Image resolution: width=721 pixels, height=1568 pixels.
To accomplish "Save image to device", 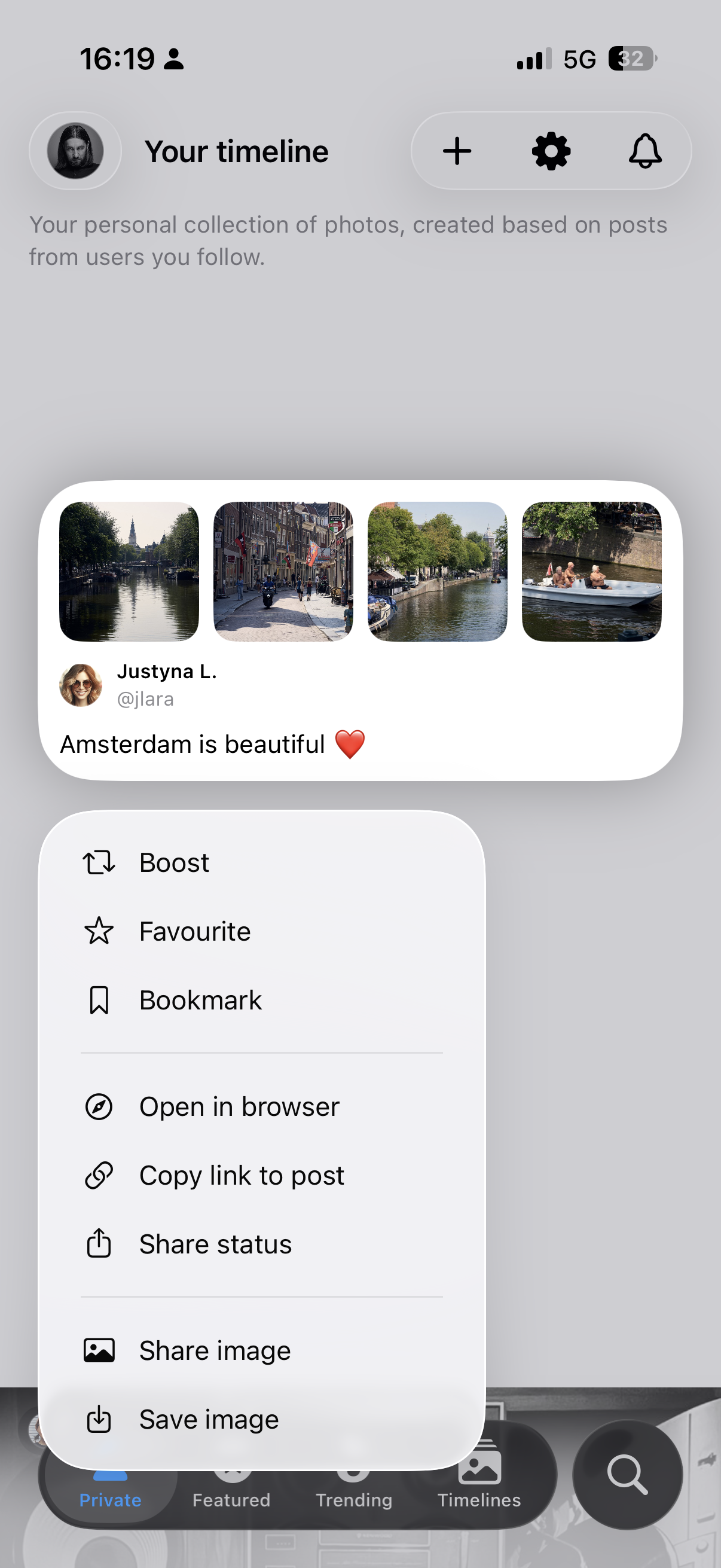I will (x=208, y=1420).
